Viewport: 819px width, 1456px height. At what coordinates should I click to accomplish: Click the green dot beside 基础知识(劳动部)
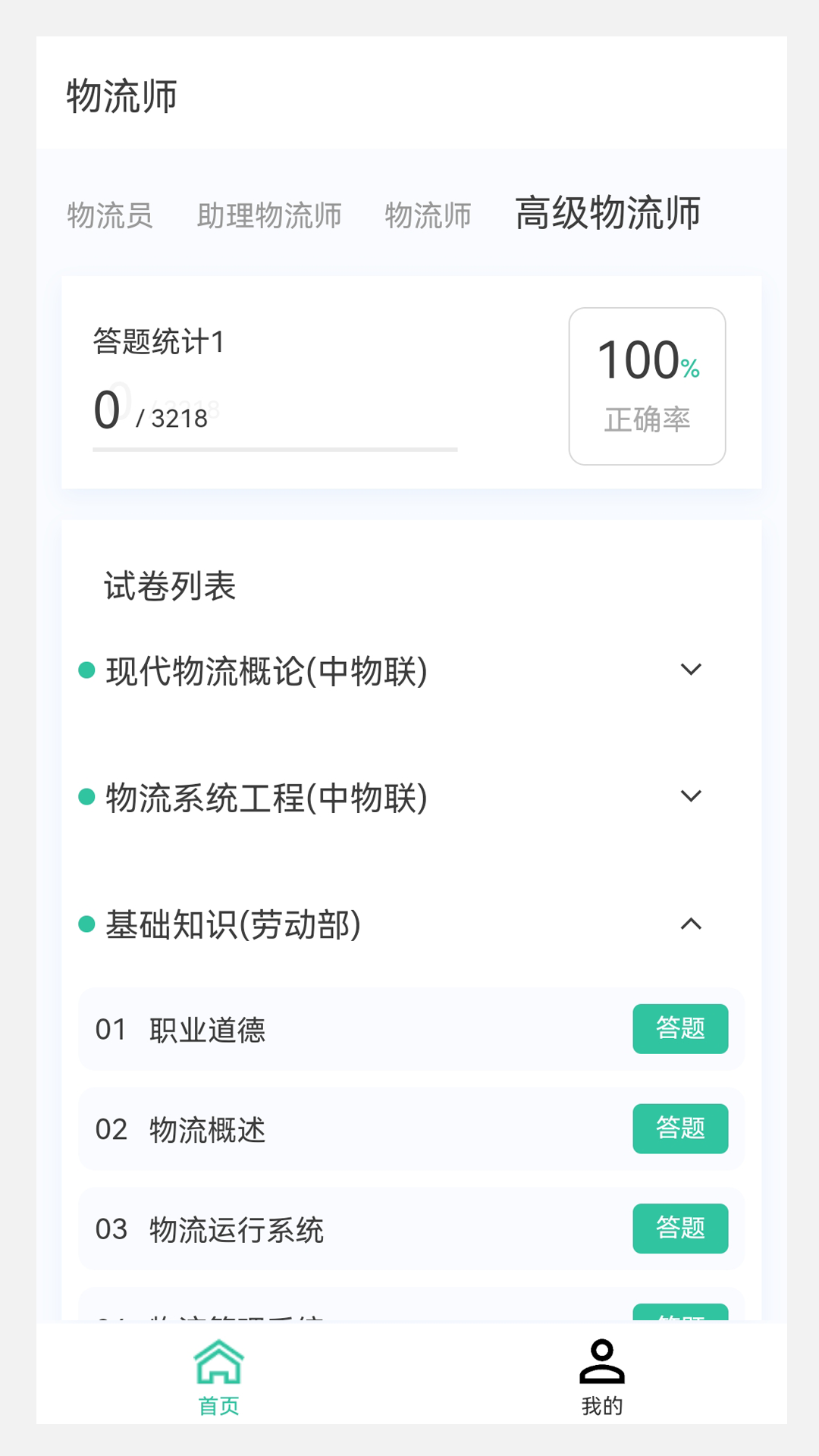point(85,925)
